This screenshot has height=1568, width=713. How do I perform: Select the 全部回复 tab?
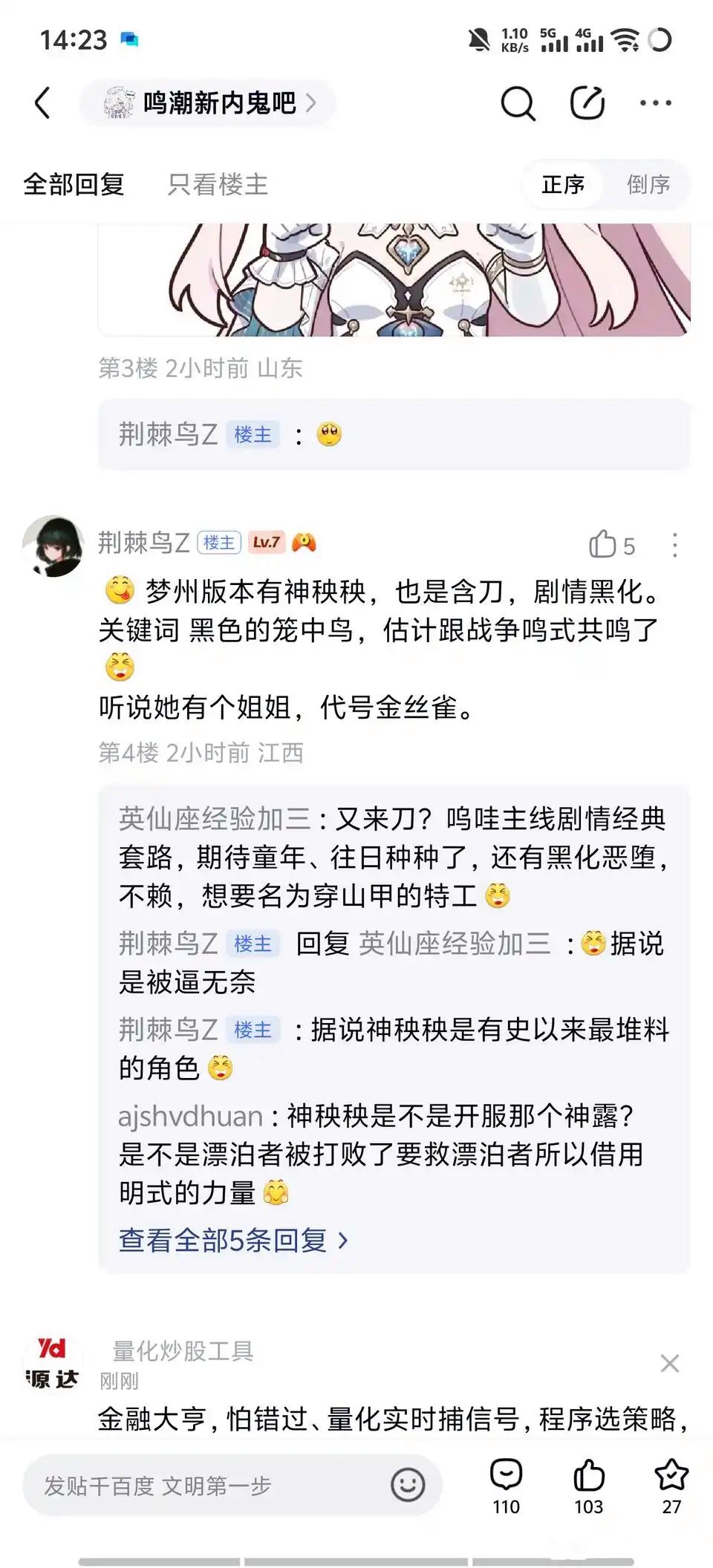74,184
